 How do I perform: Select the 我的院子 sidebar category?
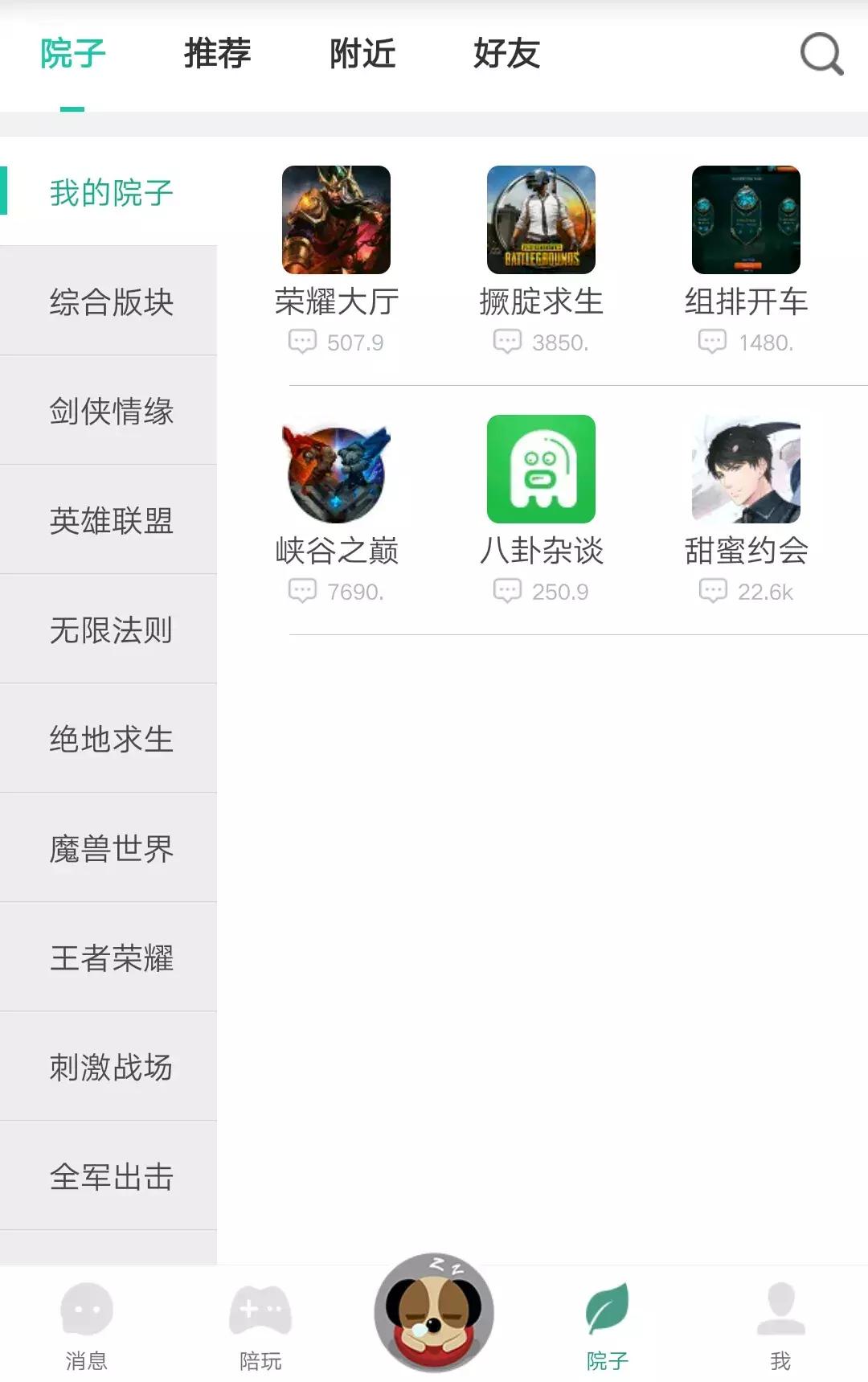(110, 192)
